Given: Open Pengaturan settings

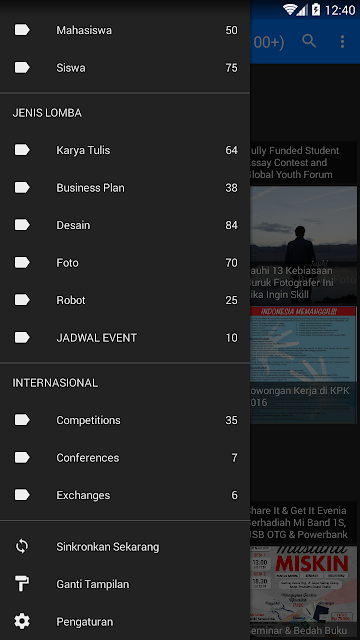Looking at the screenshot, I should tap(125, 622).
